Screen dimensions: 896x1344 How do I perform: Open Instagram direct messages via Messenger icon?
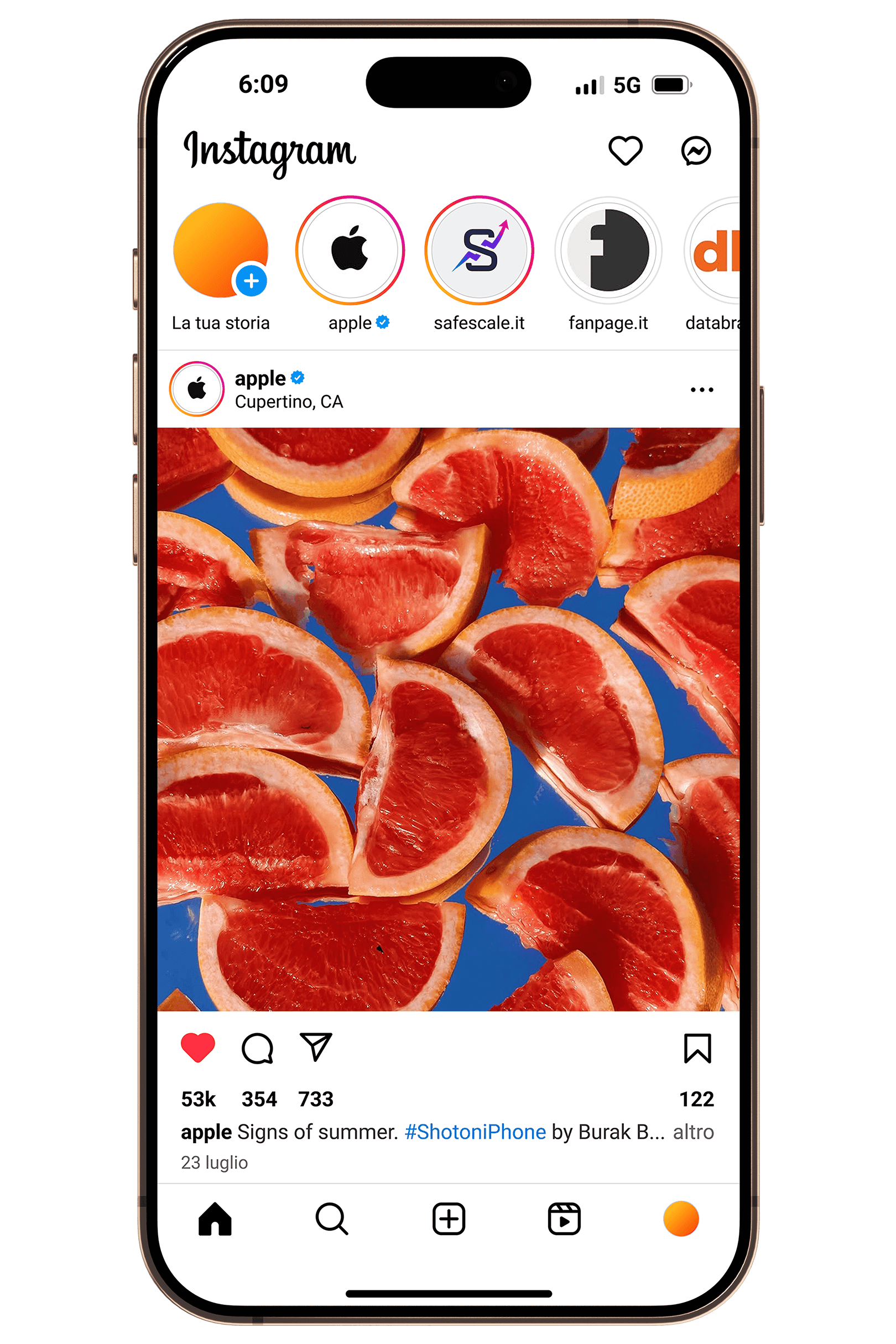pyautogui.click(x=695, y=151)
